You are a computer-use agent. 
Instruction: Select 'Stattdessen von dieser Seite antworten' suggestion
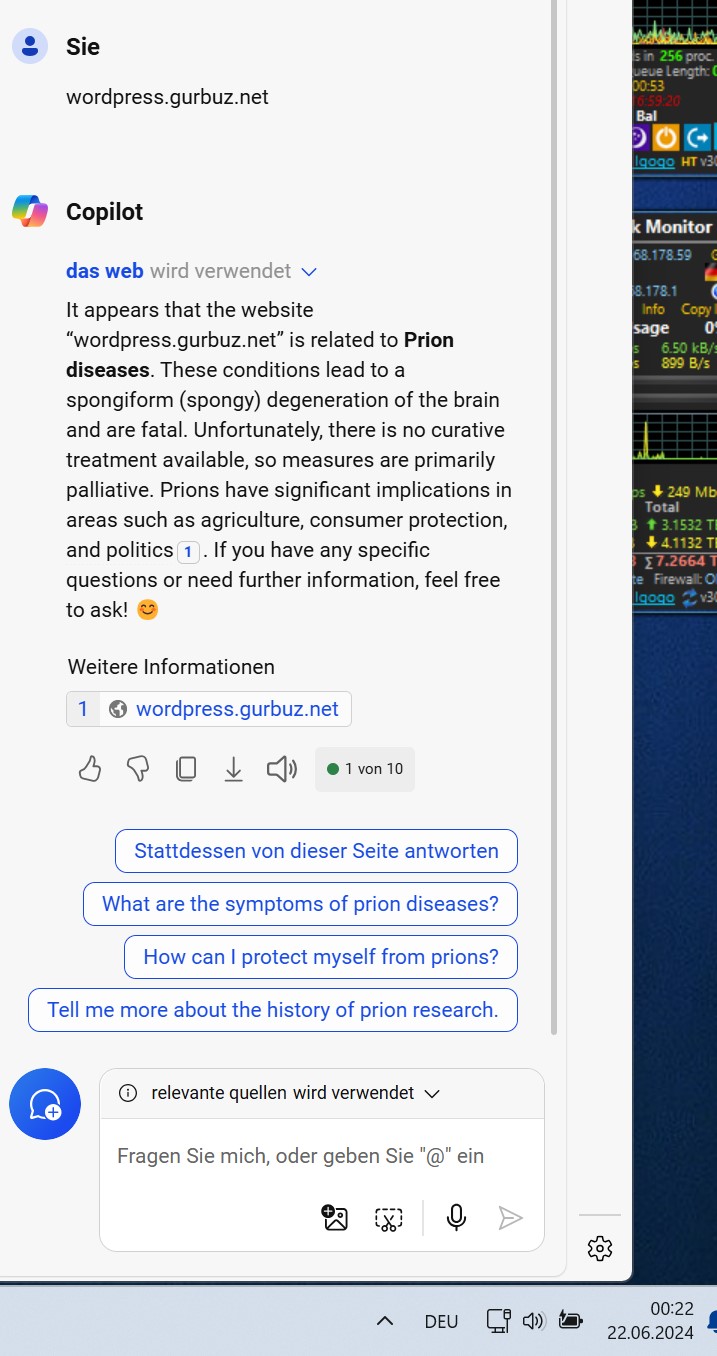(316, 851)
